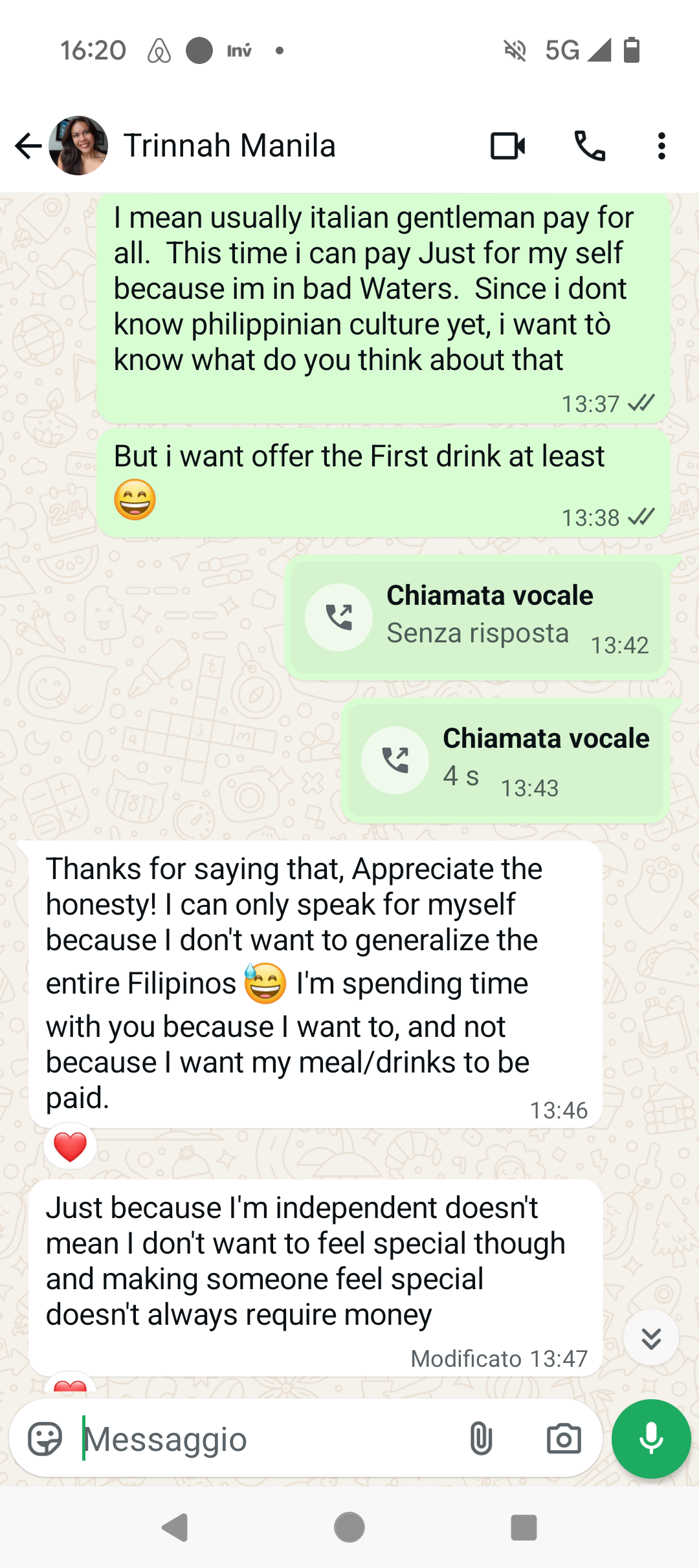This screenshot has height=1568, width=699.
Task: Open Trinnah Manila's contact info
Action: pos(229,146)
